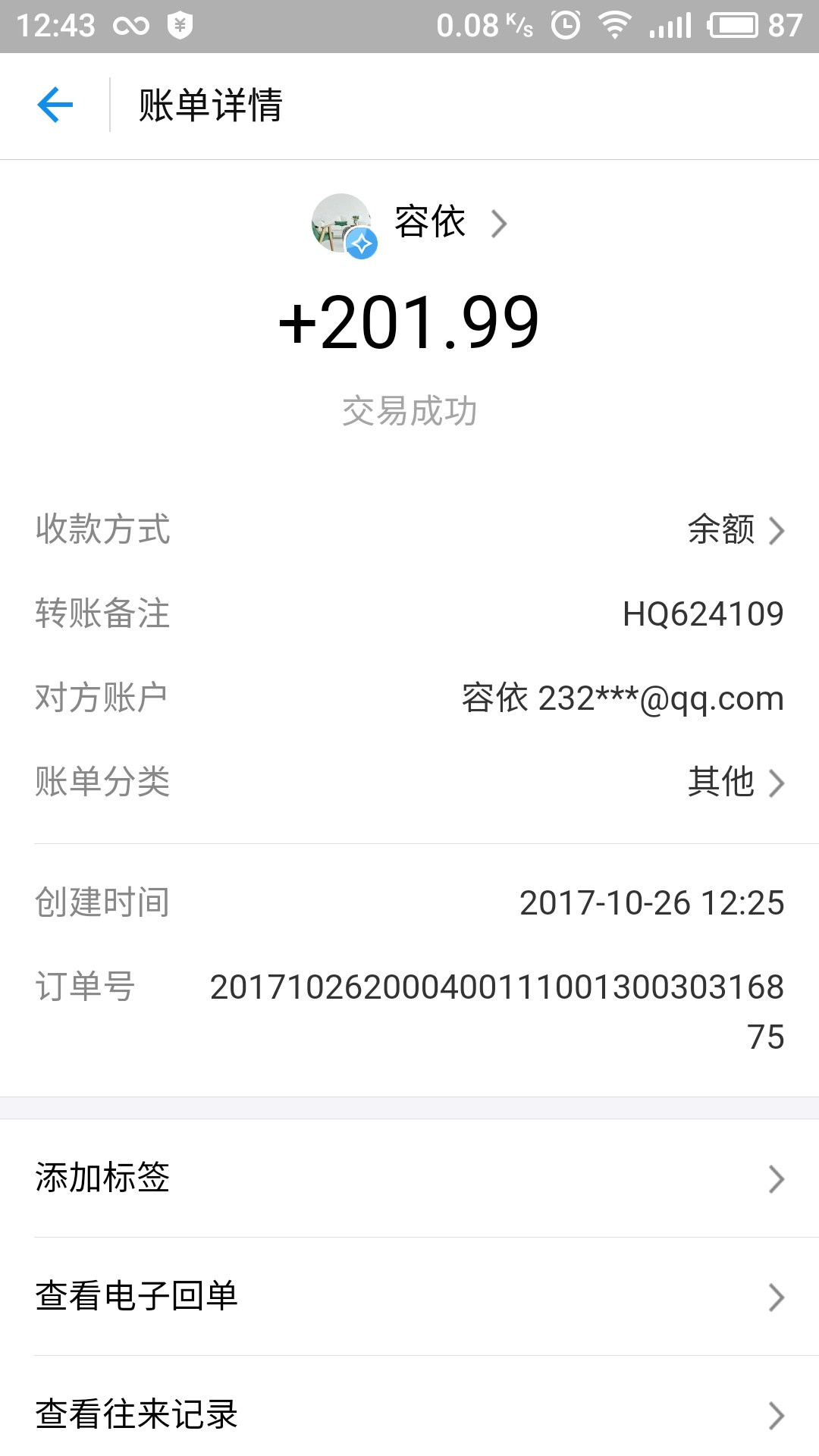The height and width of the screenshot is (1456, 819).
Task: Open 查看往来记录 transaction history
Action: [409, 1415]
